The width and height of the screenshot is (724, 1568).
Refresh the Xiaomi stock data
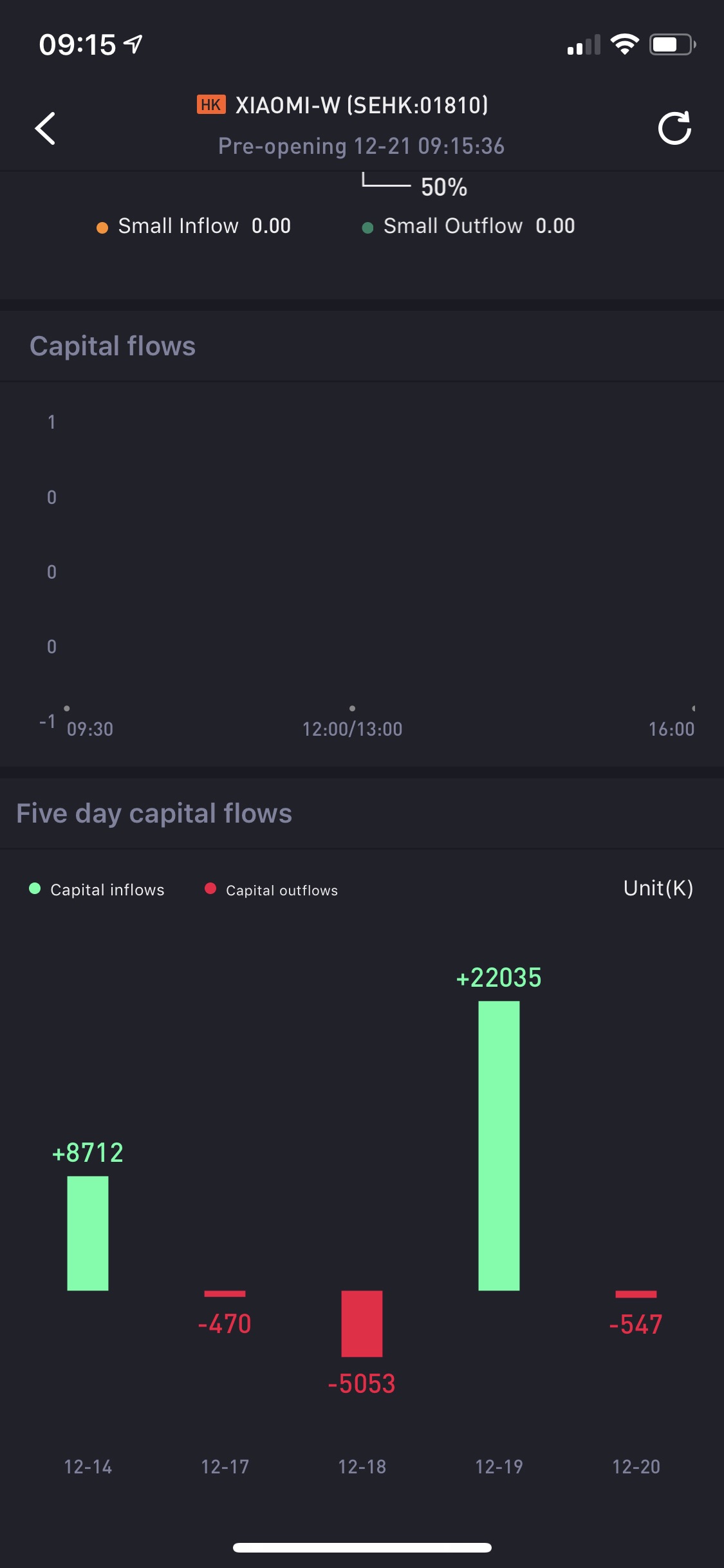[674, 127]
